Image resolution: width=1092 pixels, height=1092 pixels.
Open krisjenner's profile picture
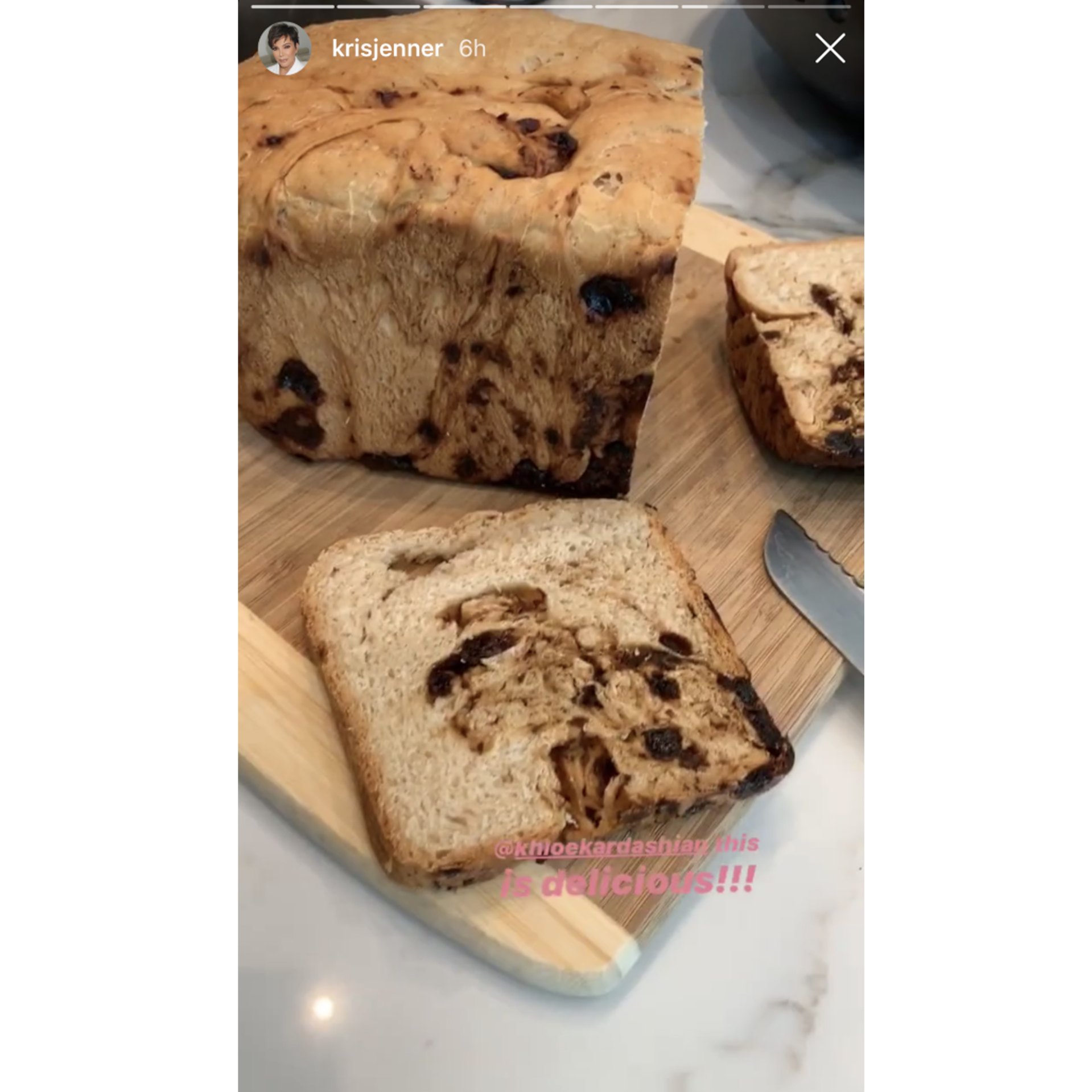[x=284, y=48]
